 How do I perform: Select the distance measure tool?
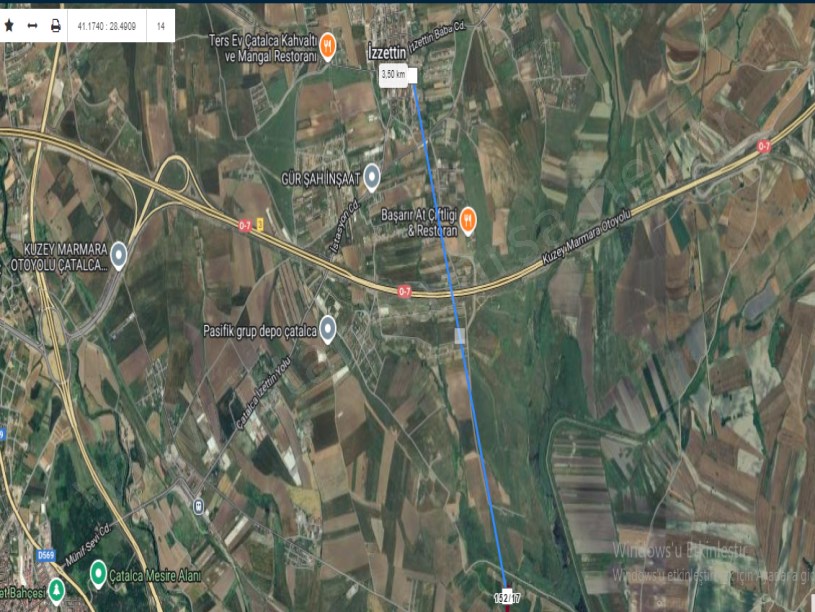[33, 25]
